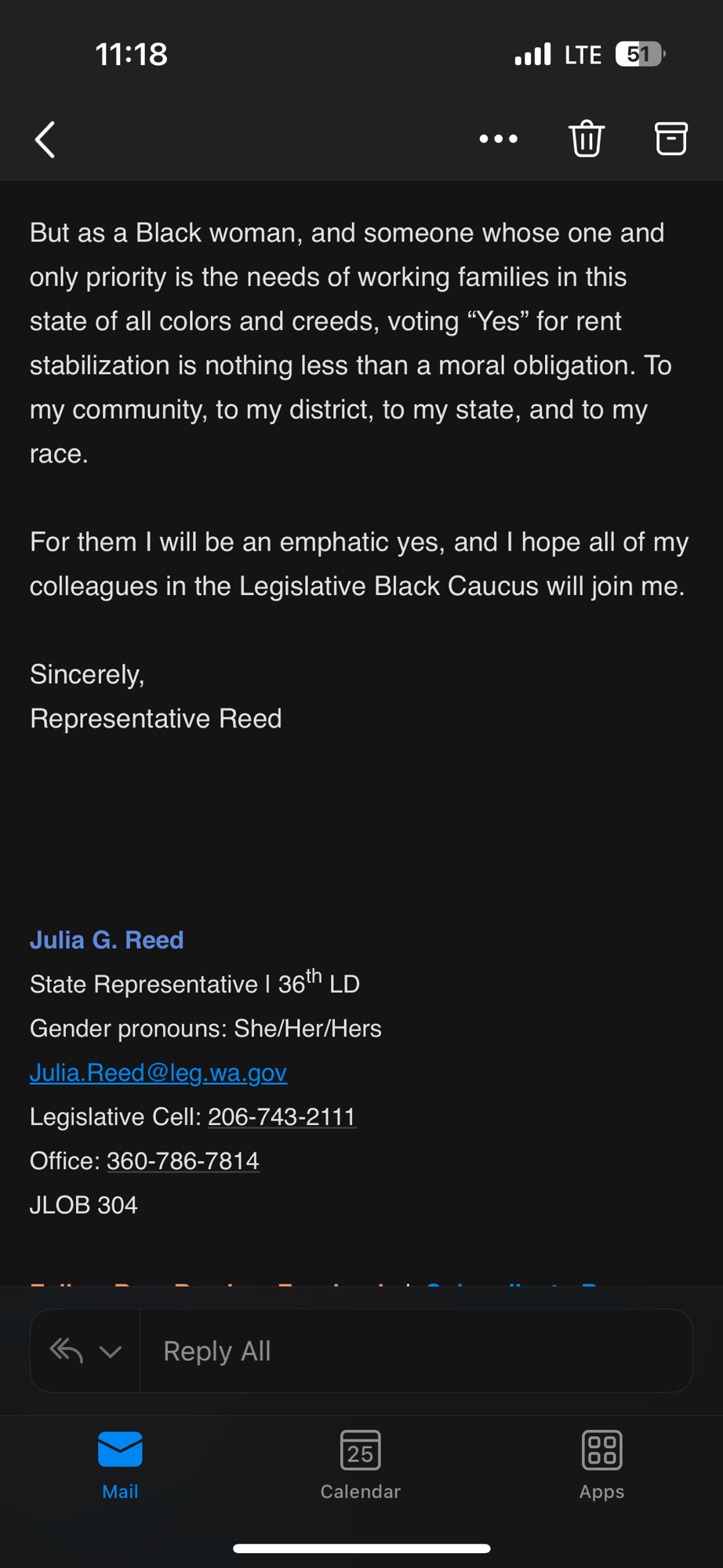The image size is (723, 1568).
Task: Go back to the inbox
Action: [x=45, y=140]
